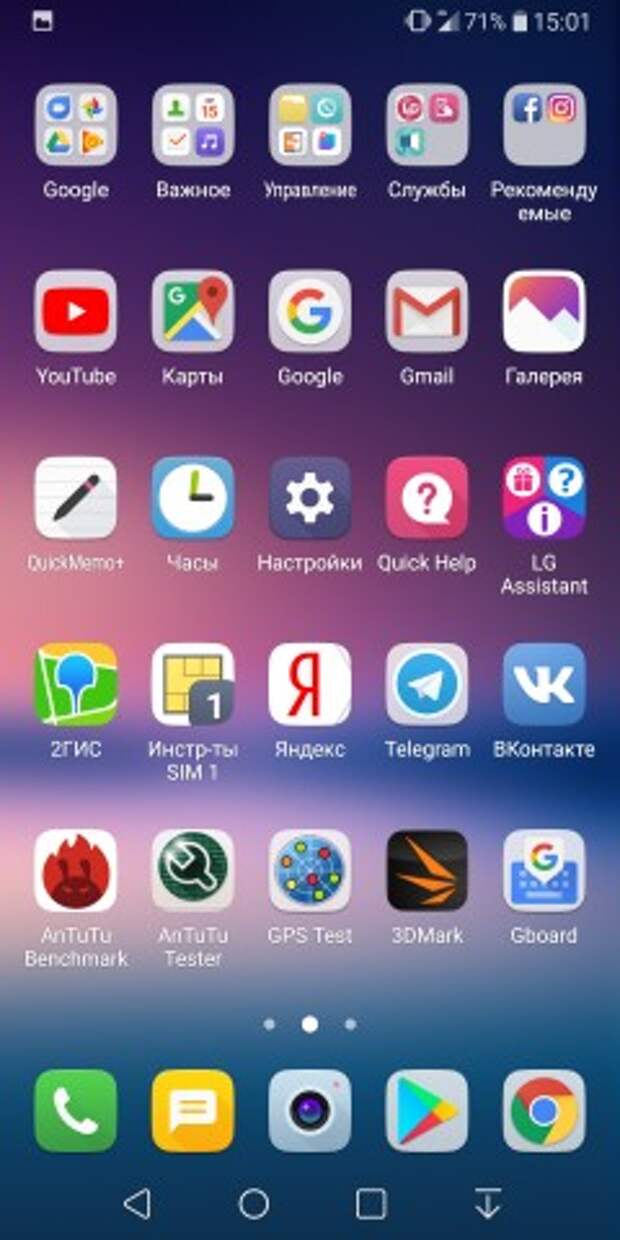Open the Часы clock app

(x=193, y=498)
